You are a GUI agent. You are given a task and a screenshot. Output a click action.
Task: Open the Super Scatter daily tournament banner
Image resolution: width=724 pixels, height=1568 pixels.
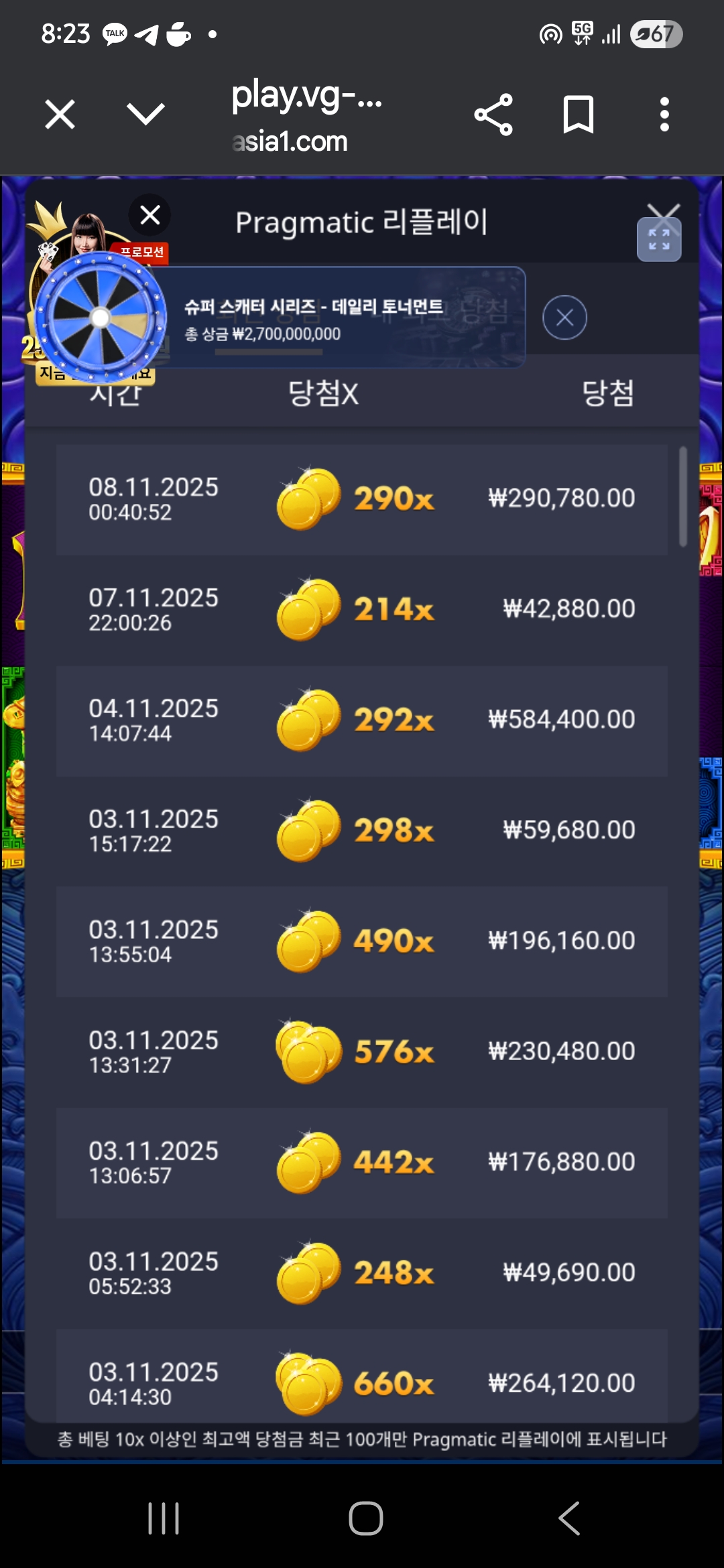click(335, 318)
